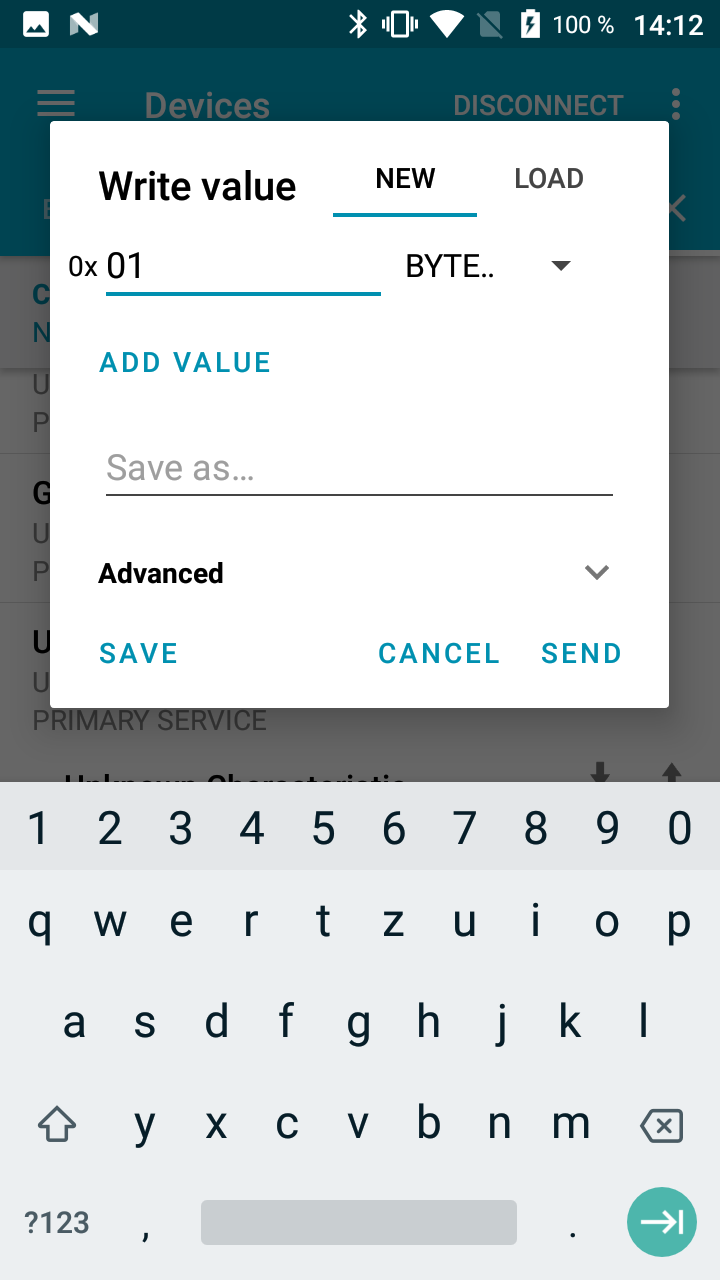Viewport: 720px width, 1280px height.
Task: Open the BYTE data type dropdown
Action: point(485,266)
